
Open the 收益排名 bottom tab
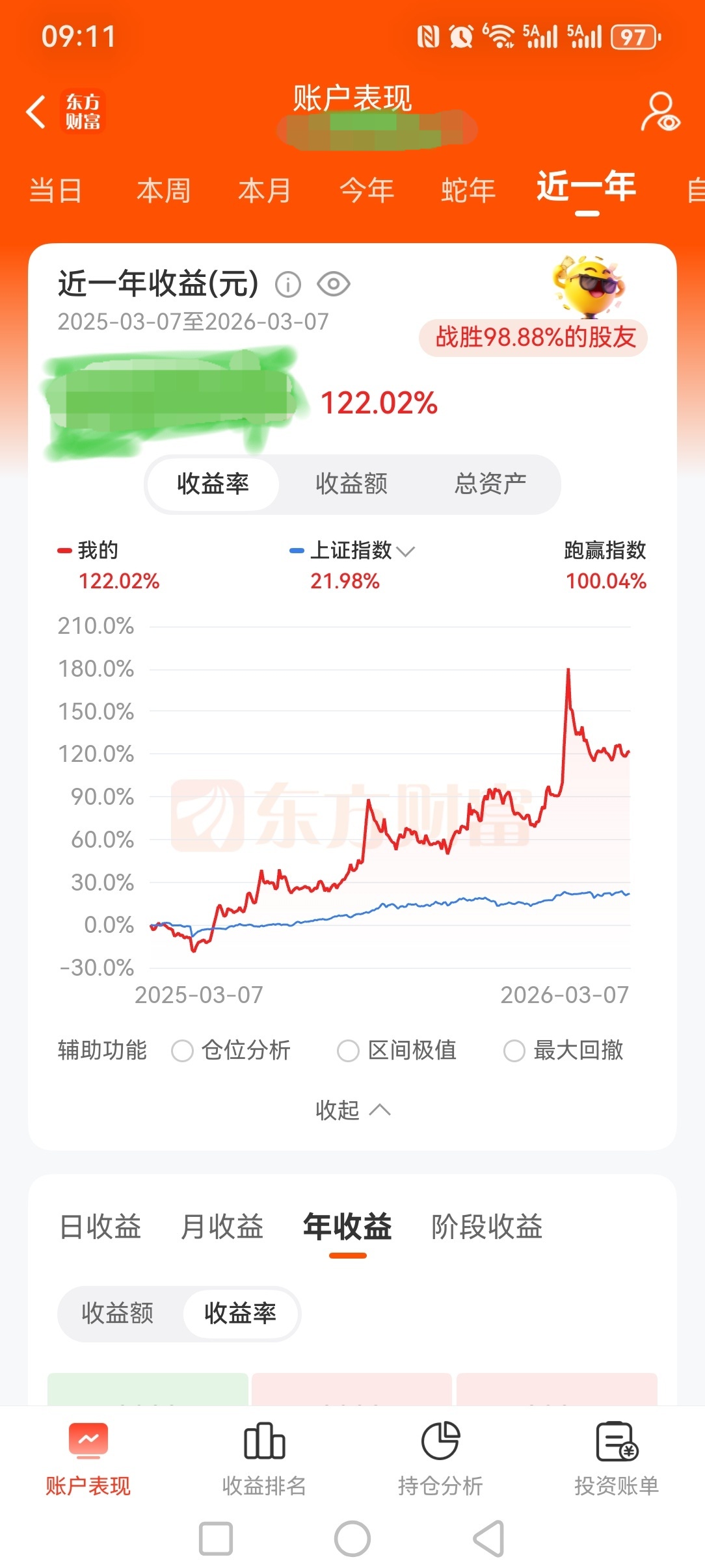click(x=264, y=1460)
